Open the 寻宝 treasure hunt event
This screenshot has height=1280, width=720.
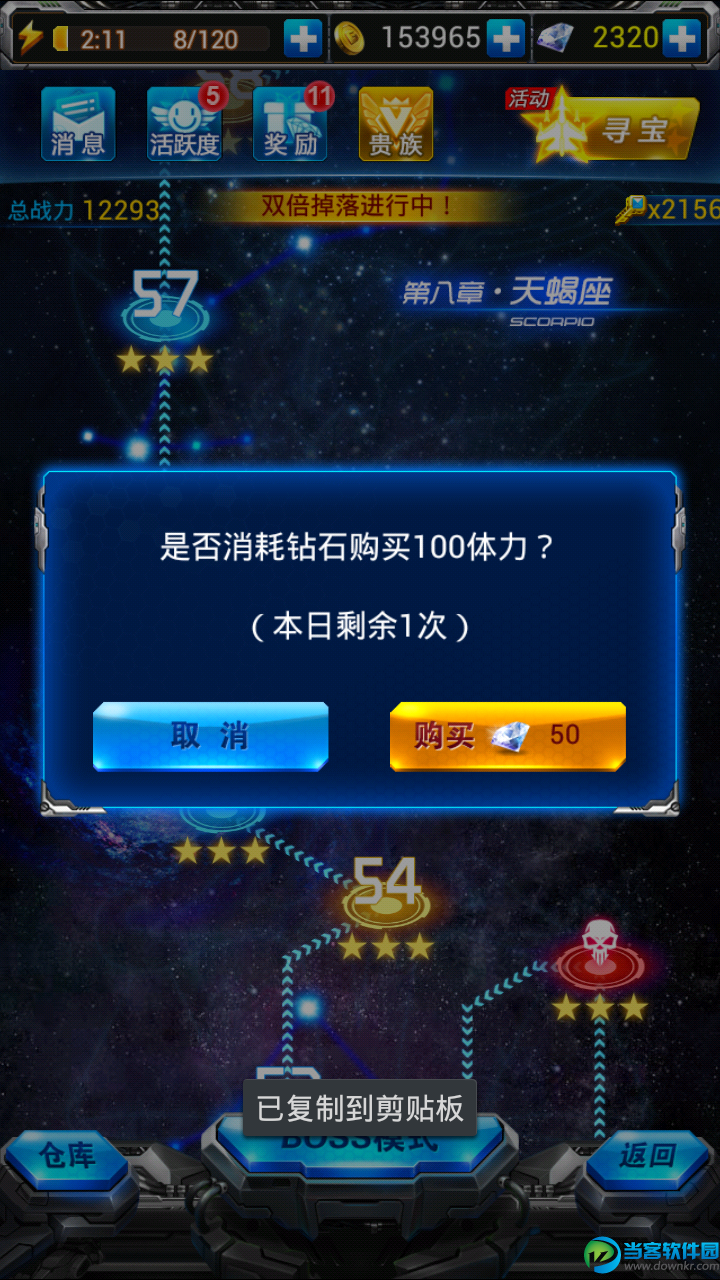point(615,126)
